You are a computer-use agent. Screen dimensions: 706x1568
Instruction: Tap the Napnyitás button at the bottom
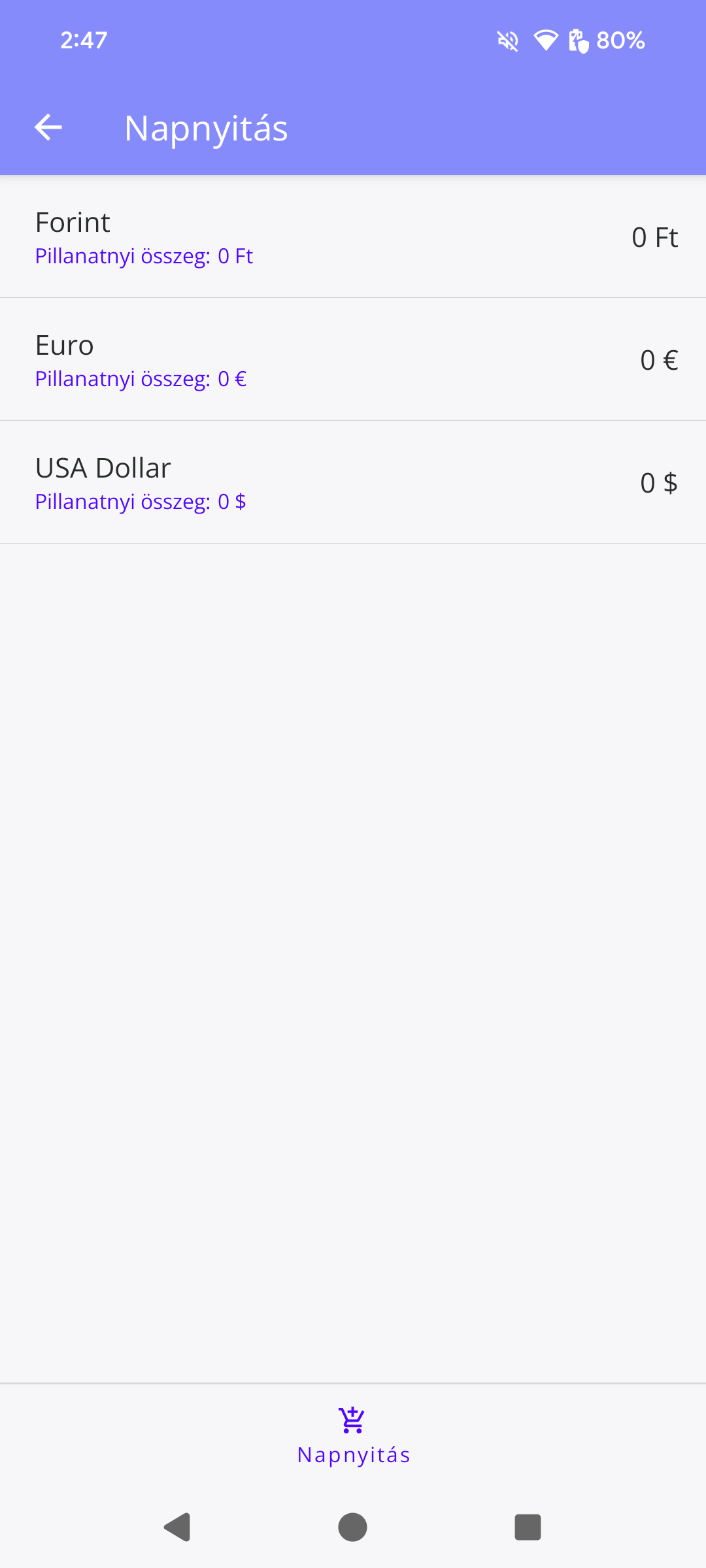353,1436
